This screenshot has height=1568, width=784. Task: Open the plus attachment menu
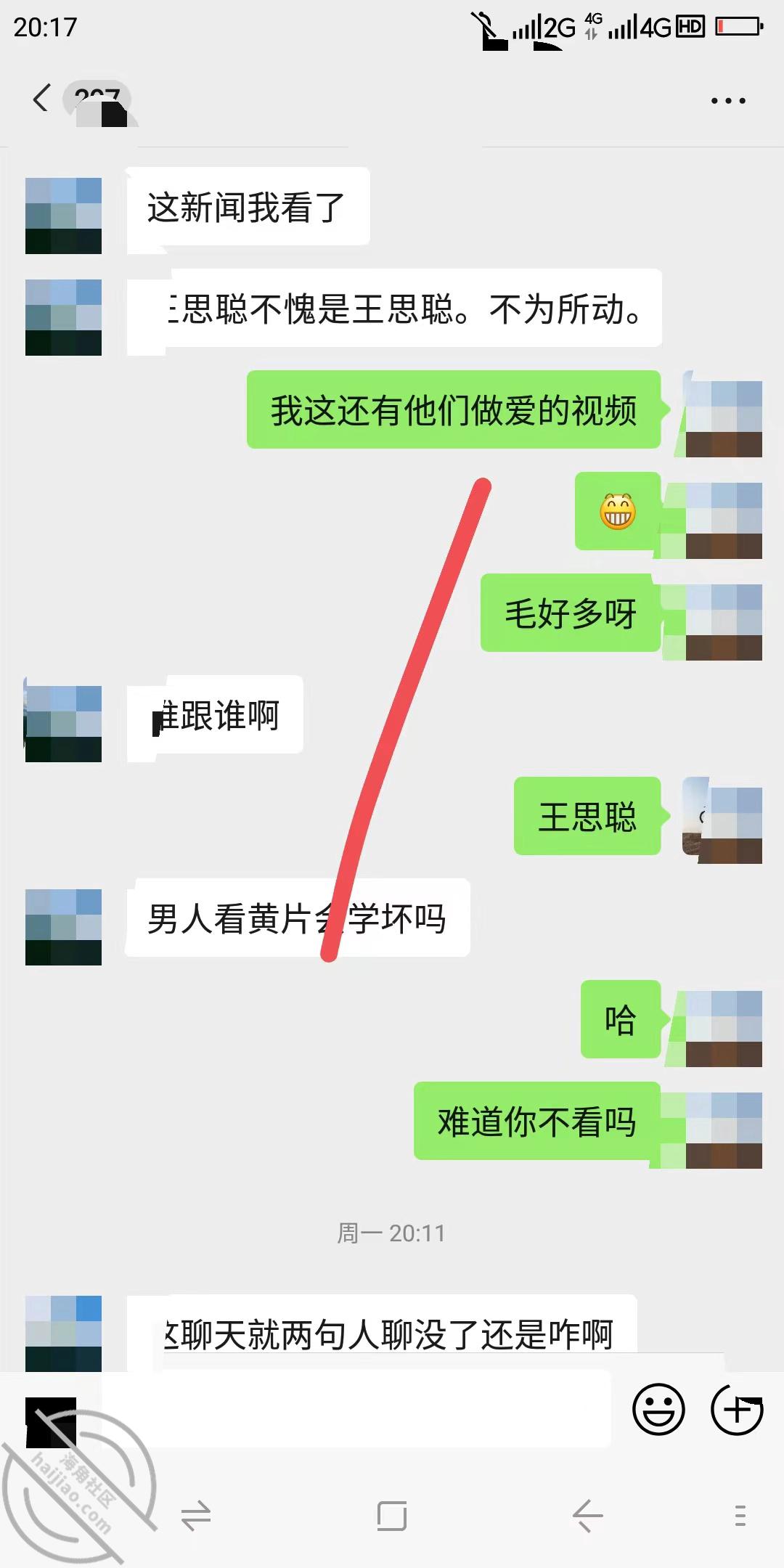[736, 1410]
